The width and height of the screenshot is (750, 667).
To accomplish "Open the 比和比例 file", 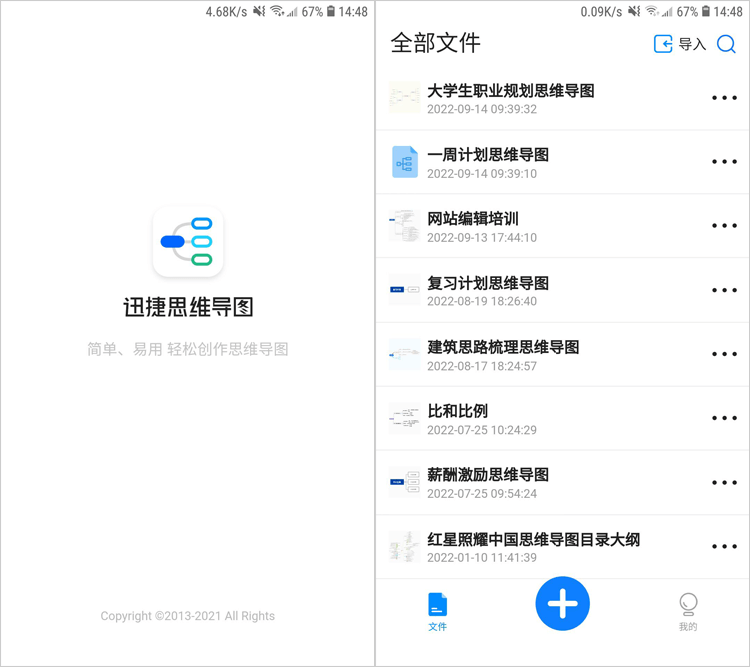I will pos(458,418).
